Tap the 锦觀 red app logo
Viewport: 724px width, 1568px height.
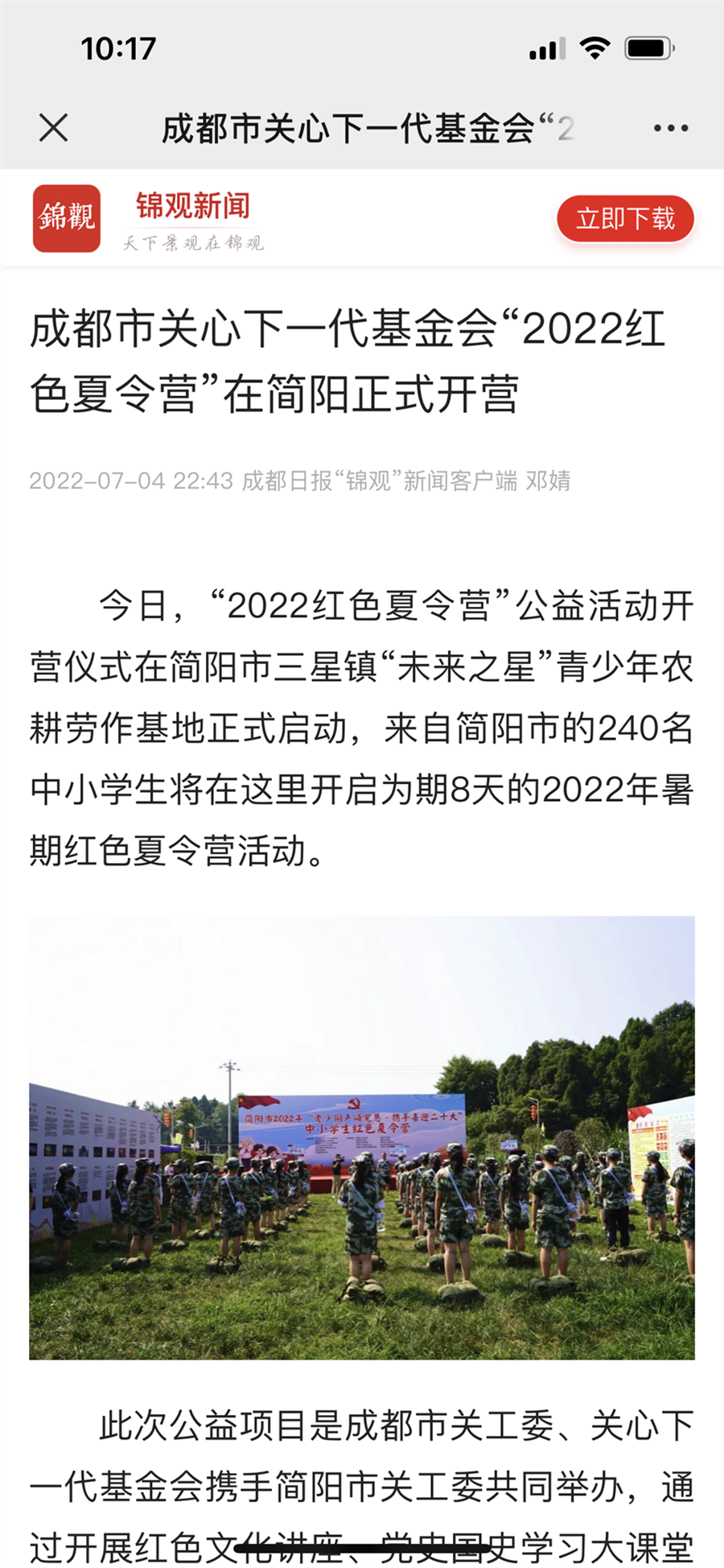(66, 217)
